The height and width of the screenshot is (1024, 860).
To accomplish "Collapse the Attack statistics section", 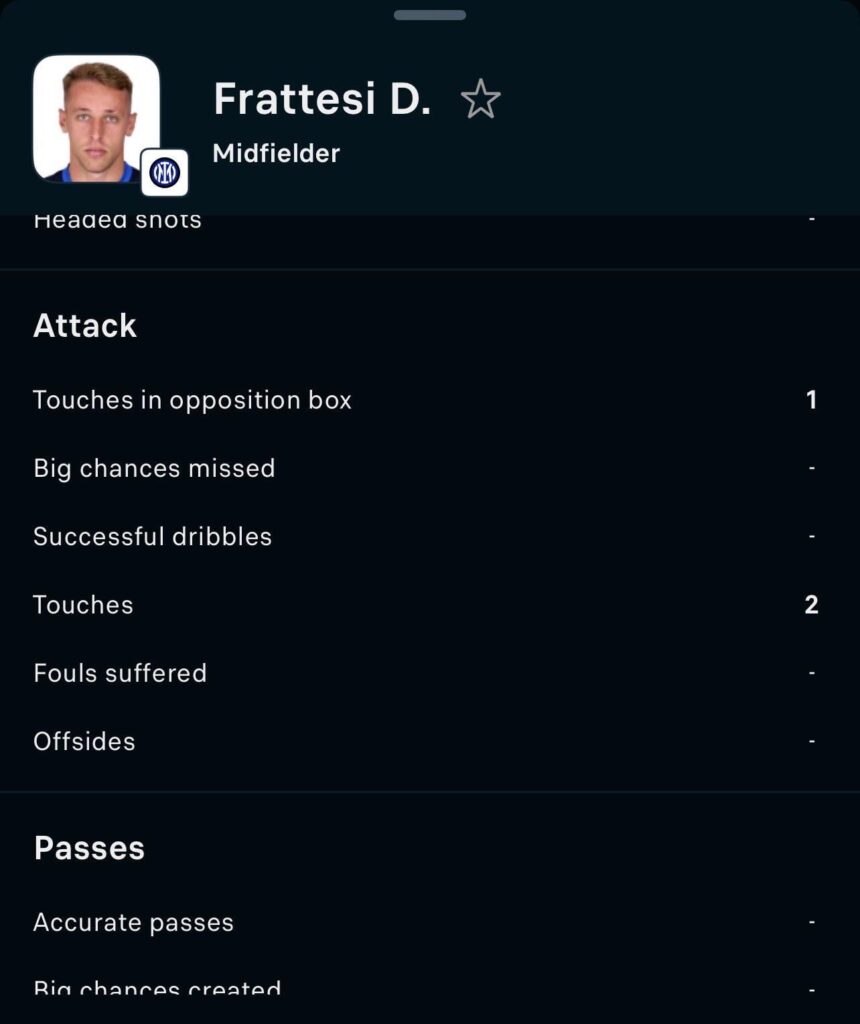I will point(84,325).
